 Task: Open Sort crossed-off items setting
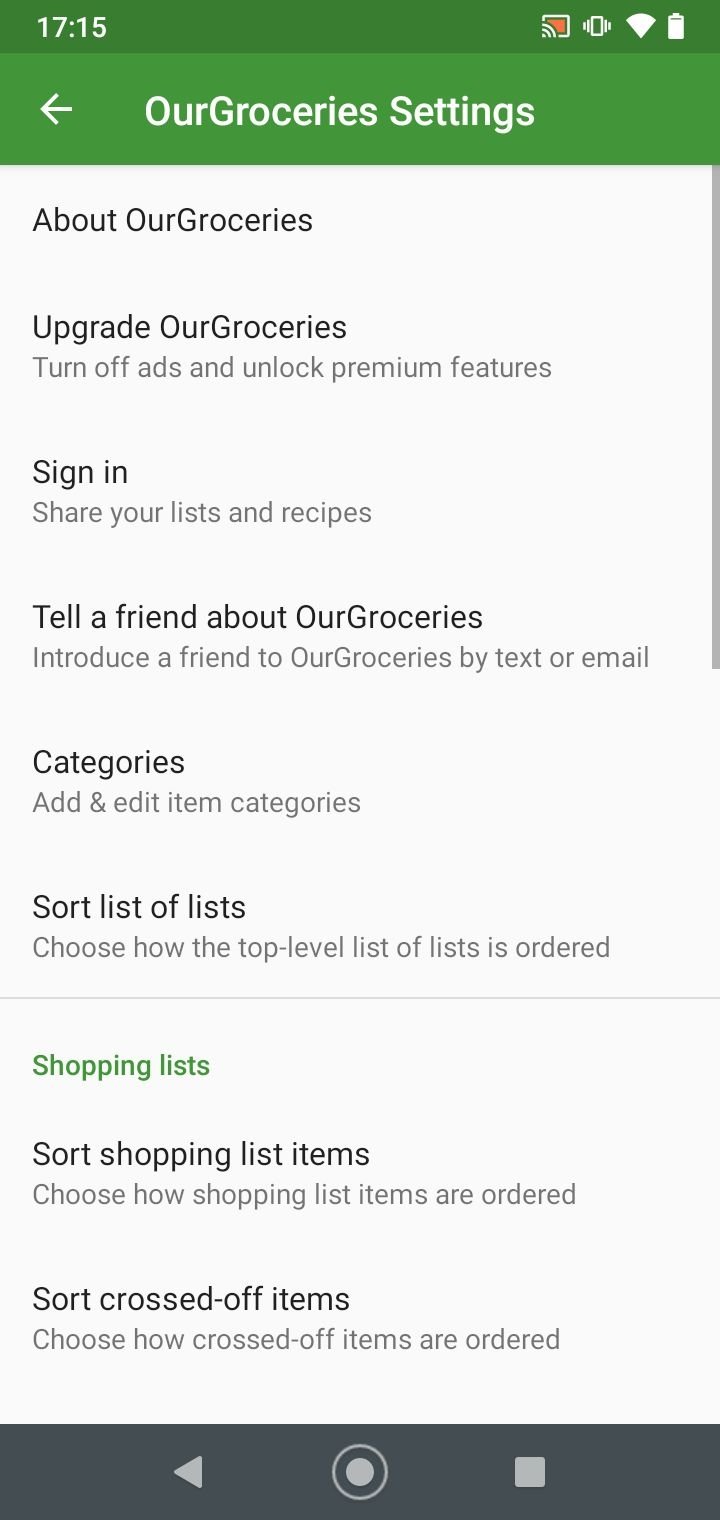[360, 1318]
